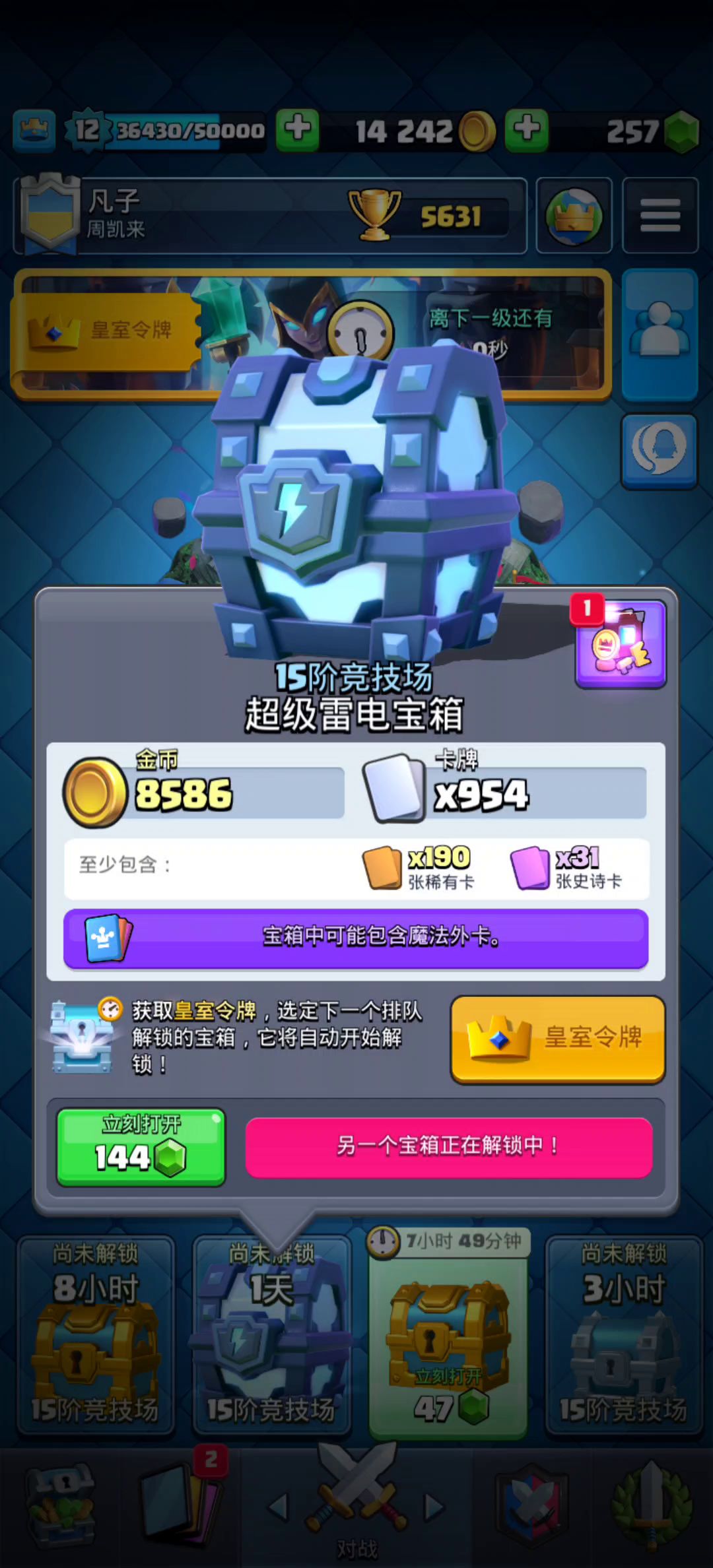Tap the pink "另一个宝箱正在解锁中" button
The width and height of the screenshot is (713, 1568).
tap(449, 1147)
